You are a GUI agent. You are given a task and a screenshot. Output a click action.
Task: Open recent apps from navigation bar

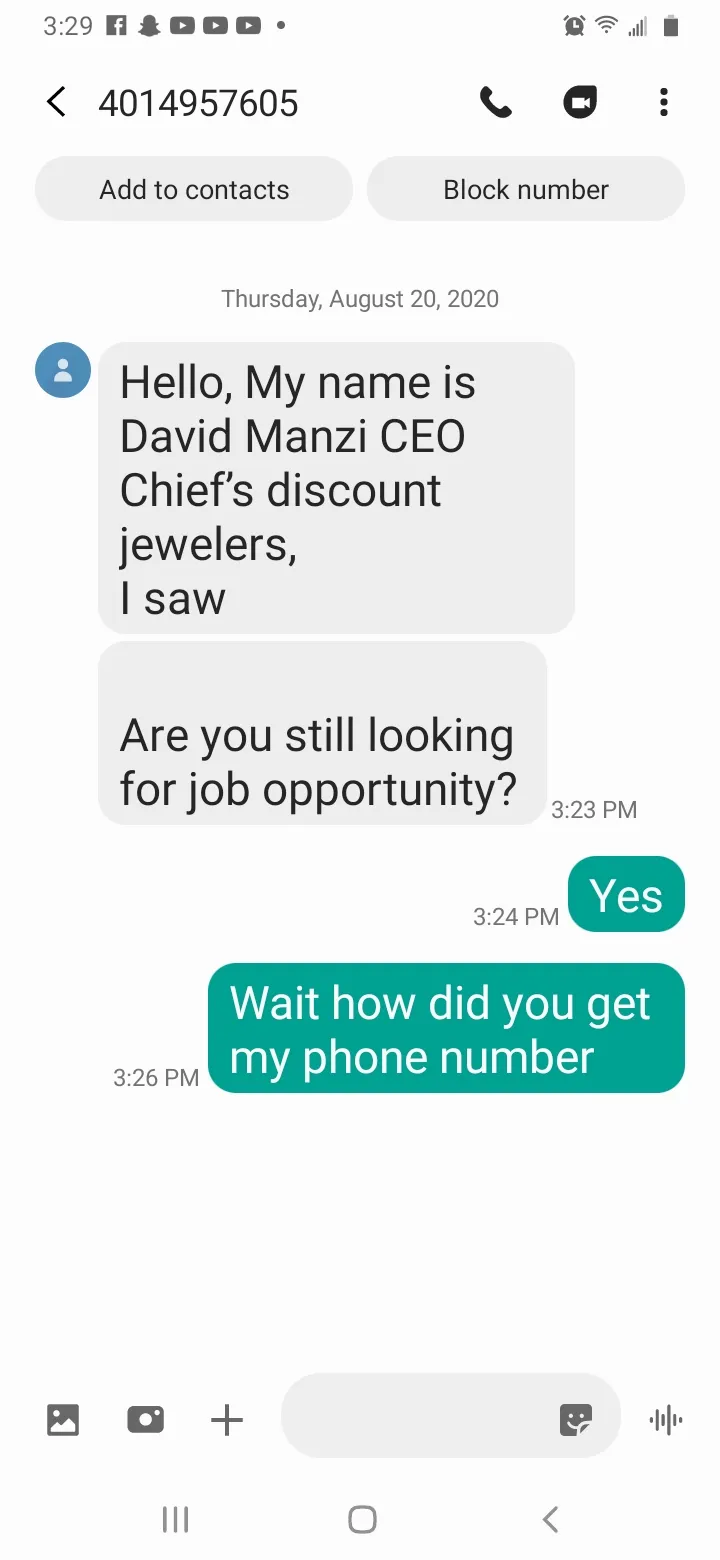[175, 1520]
